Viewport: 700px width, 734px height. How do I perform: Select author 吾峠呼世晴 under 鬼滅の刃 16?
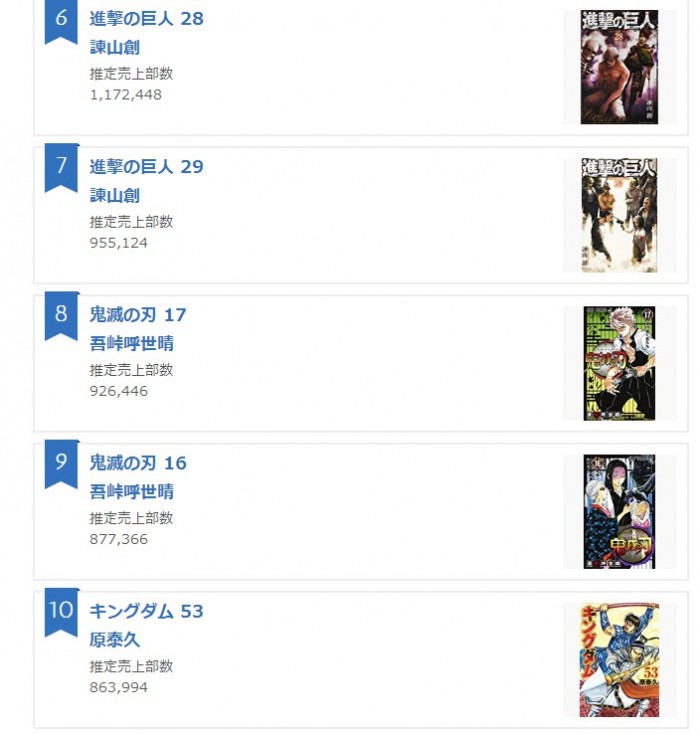pos(131,491)
